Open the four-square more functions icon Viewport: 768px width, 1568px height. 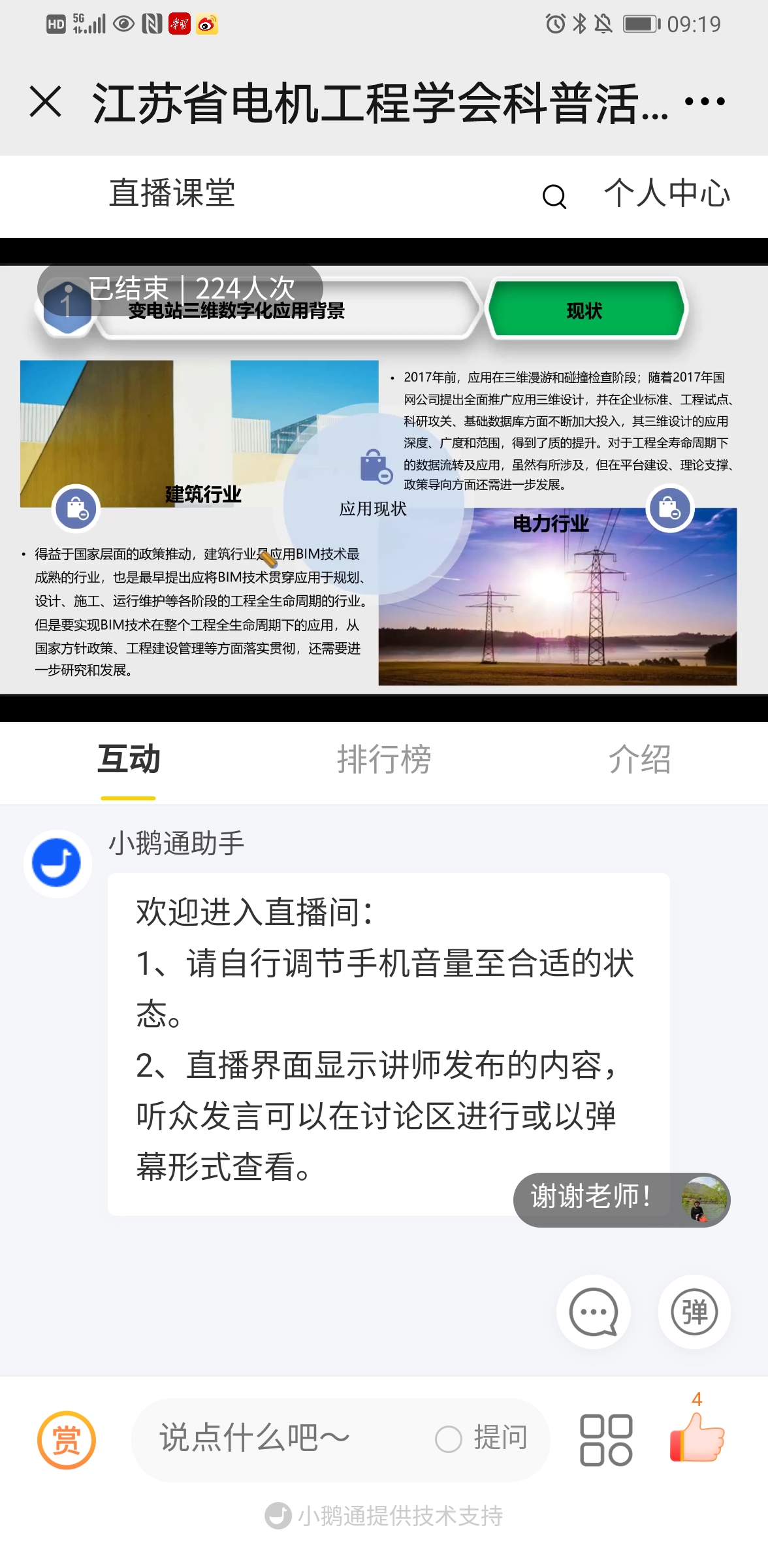tap(606, 1440)
